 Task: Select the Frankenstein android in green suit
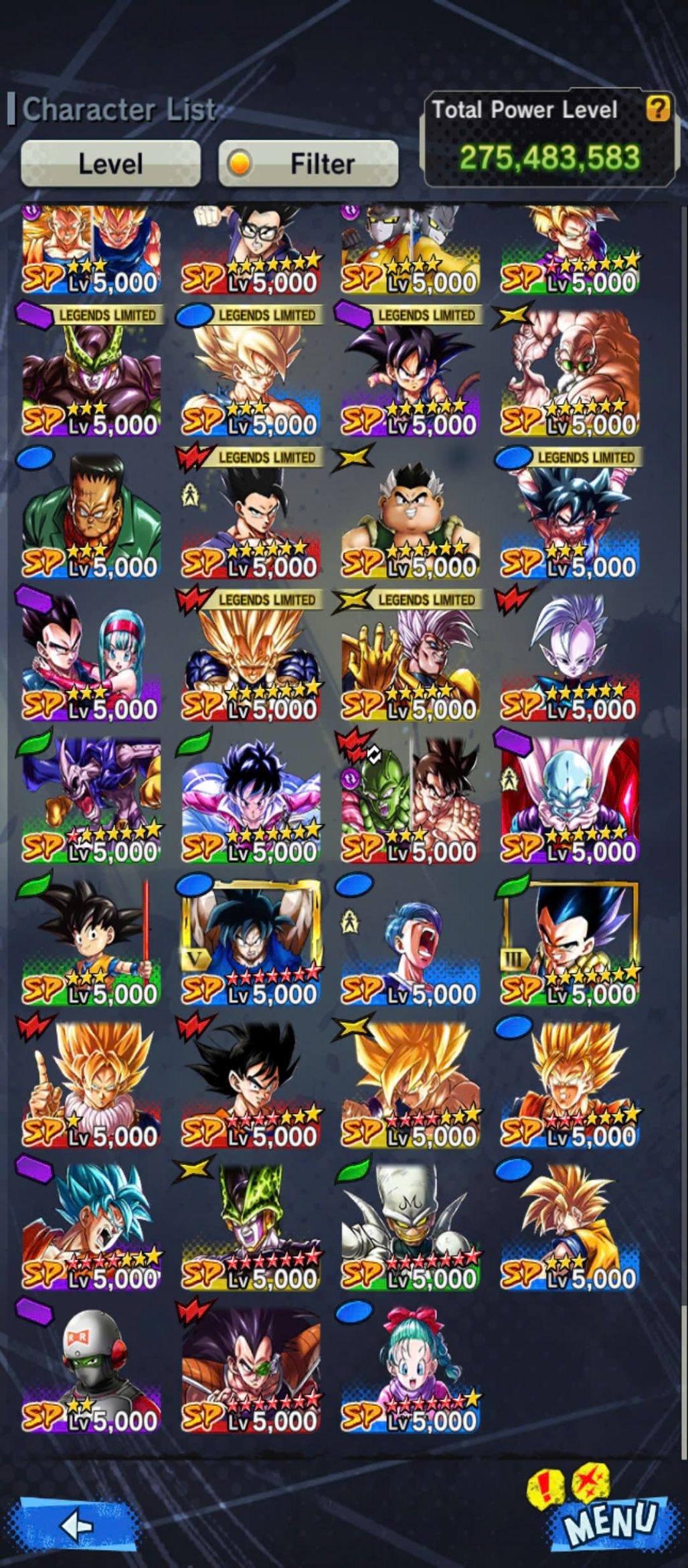point(92,516)
